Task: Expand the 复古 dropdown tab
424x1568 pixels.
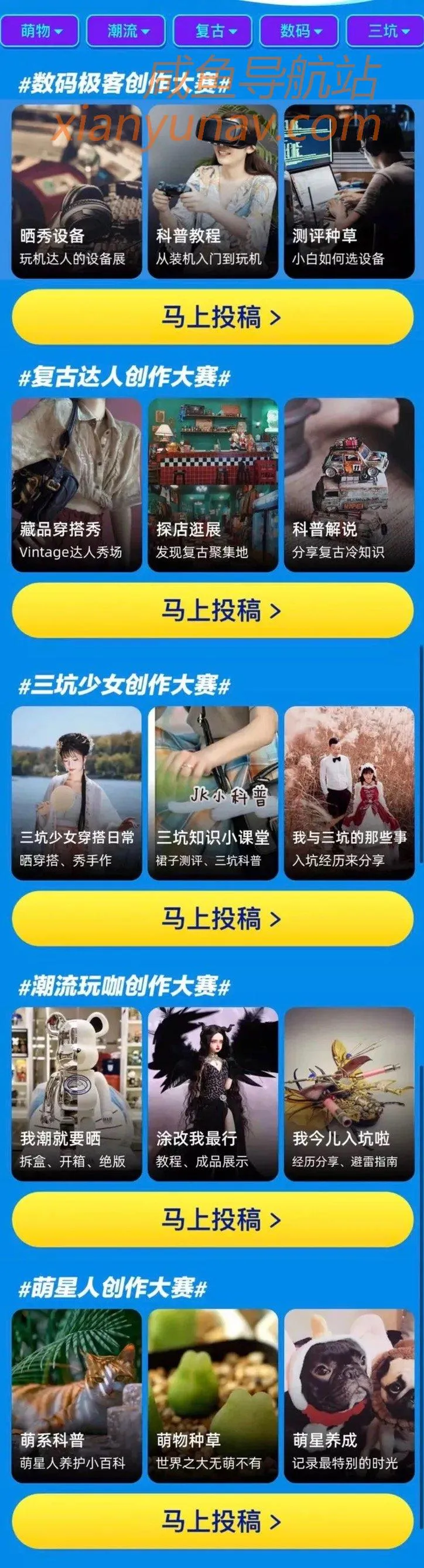Action: 213,30
